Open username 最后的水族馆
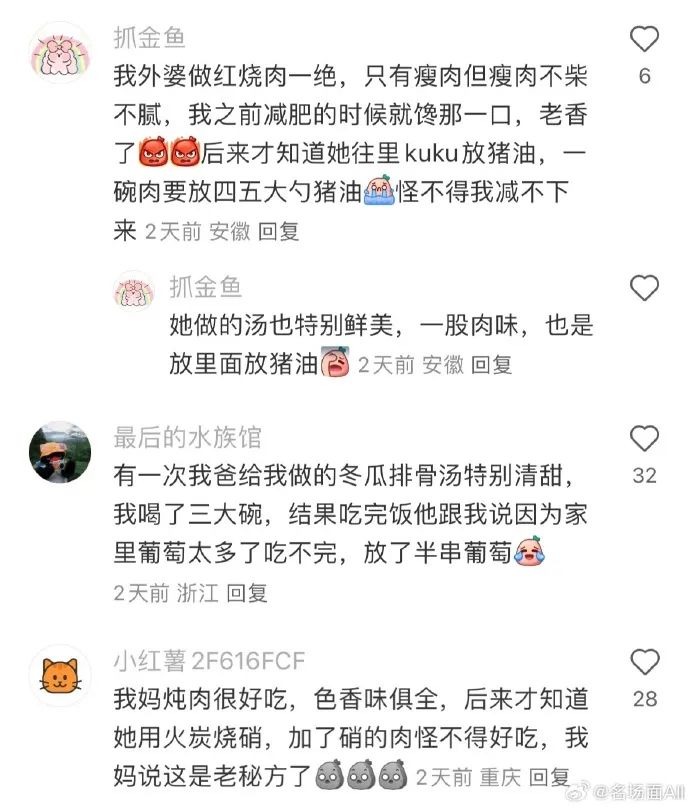 pos(187,437)
